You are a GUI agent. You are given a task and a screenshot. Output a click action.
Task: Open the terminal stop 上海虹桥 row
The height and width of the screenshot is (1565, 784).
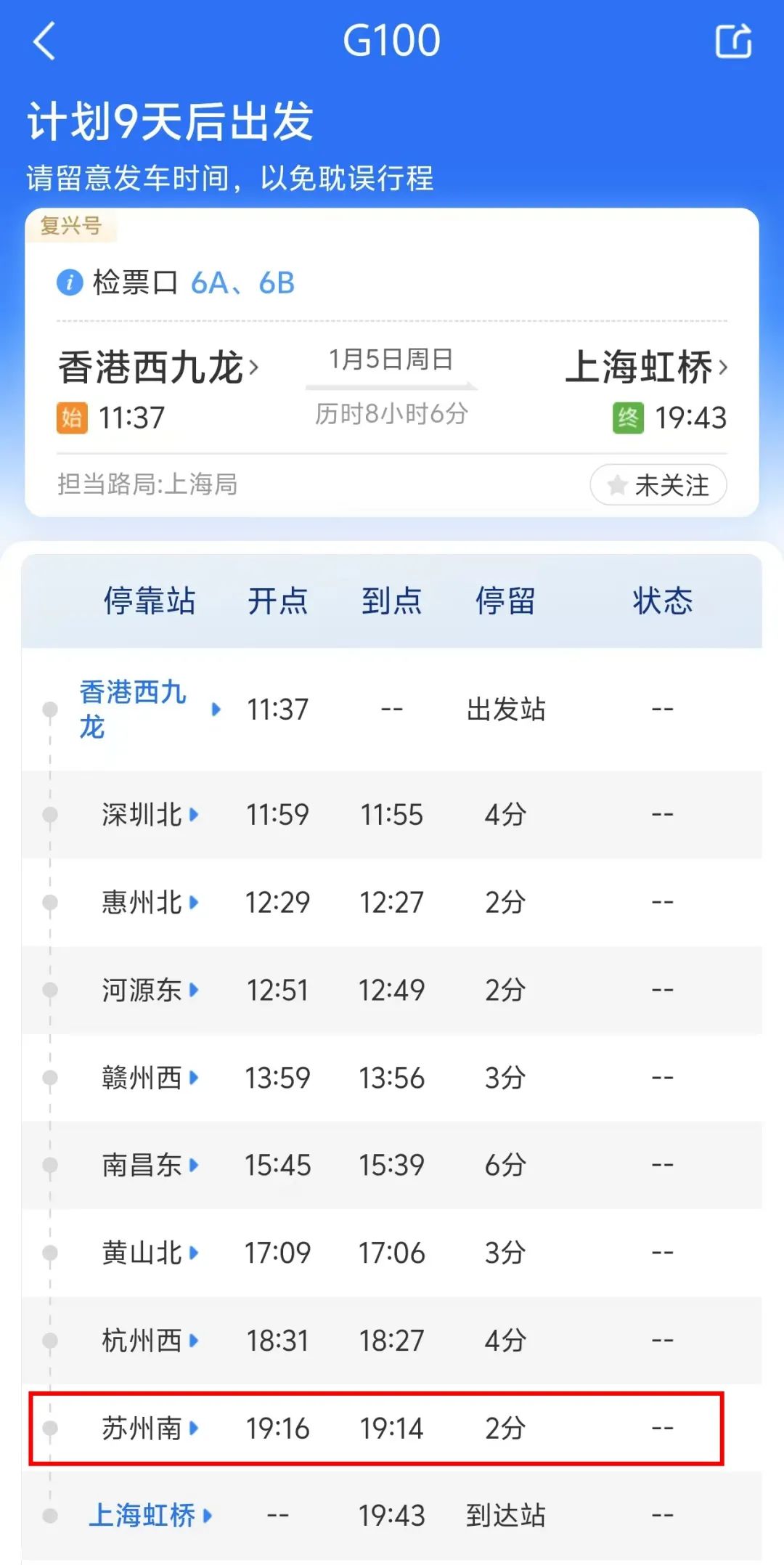tap(150, 1516)
